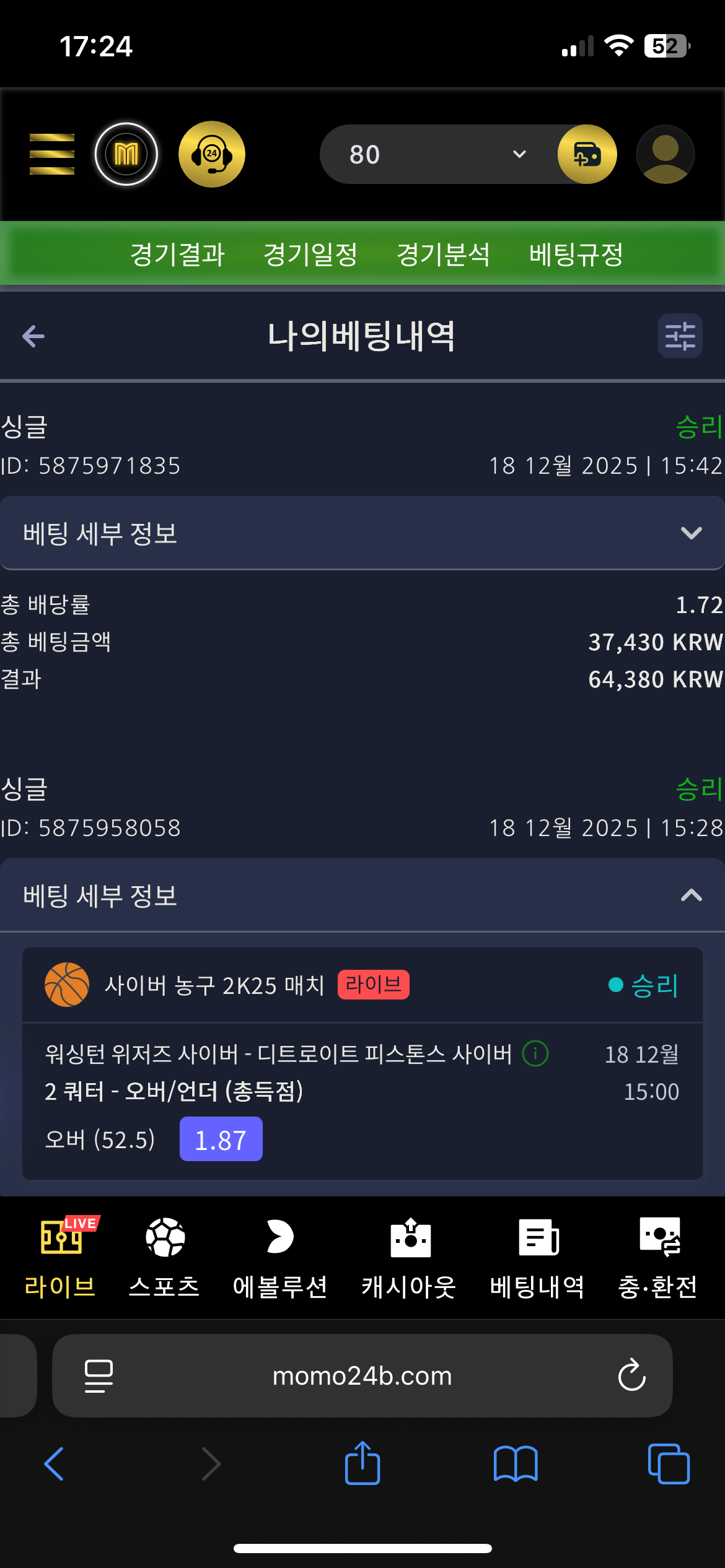
Task: Tap the gold wallet deposit button
Action: [587, 154]
